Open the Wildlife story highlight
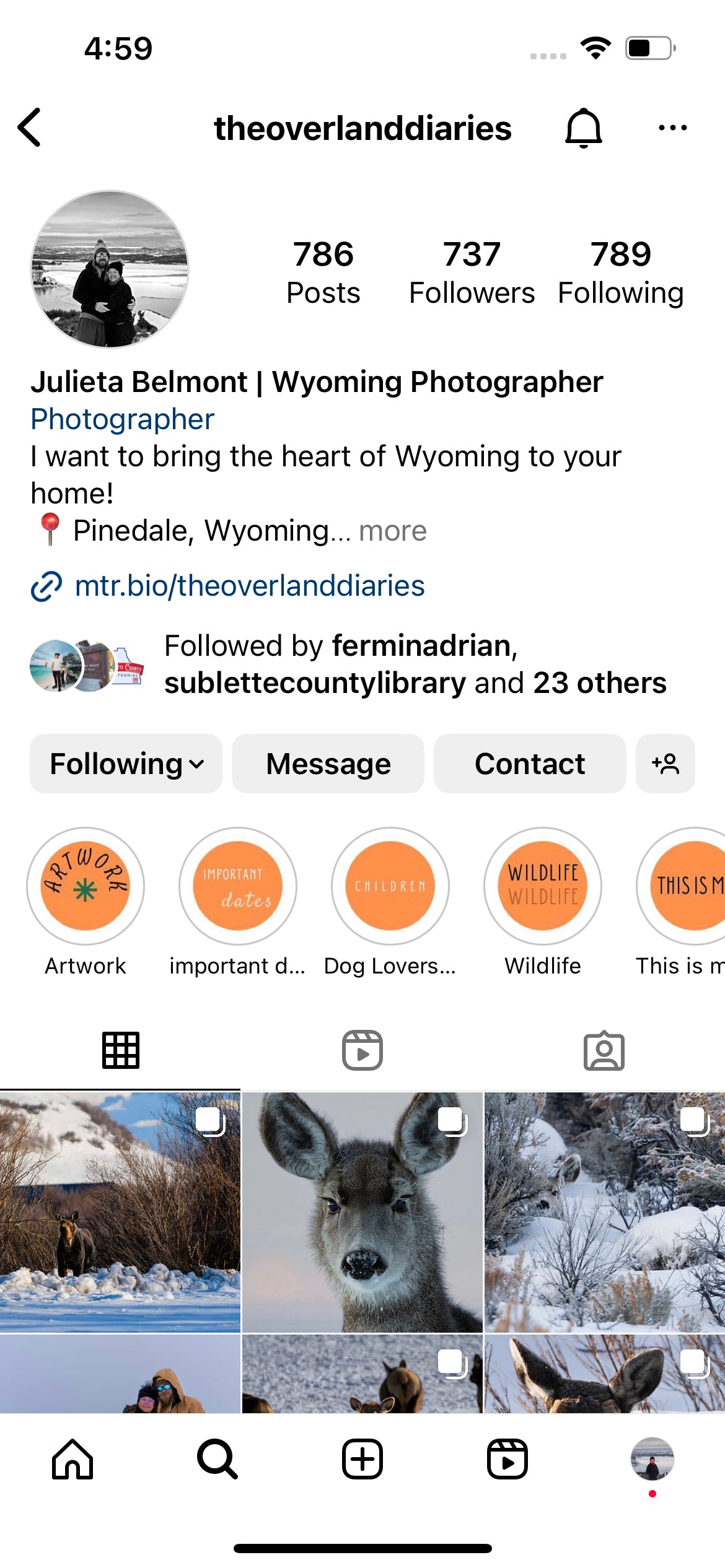725x1568 pixels. coord(543,886)
